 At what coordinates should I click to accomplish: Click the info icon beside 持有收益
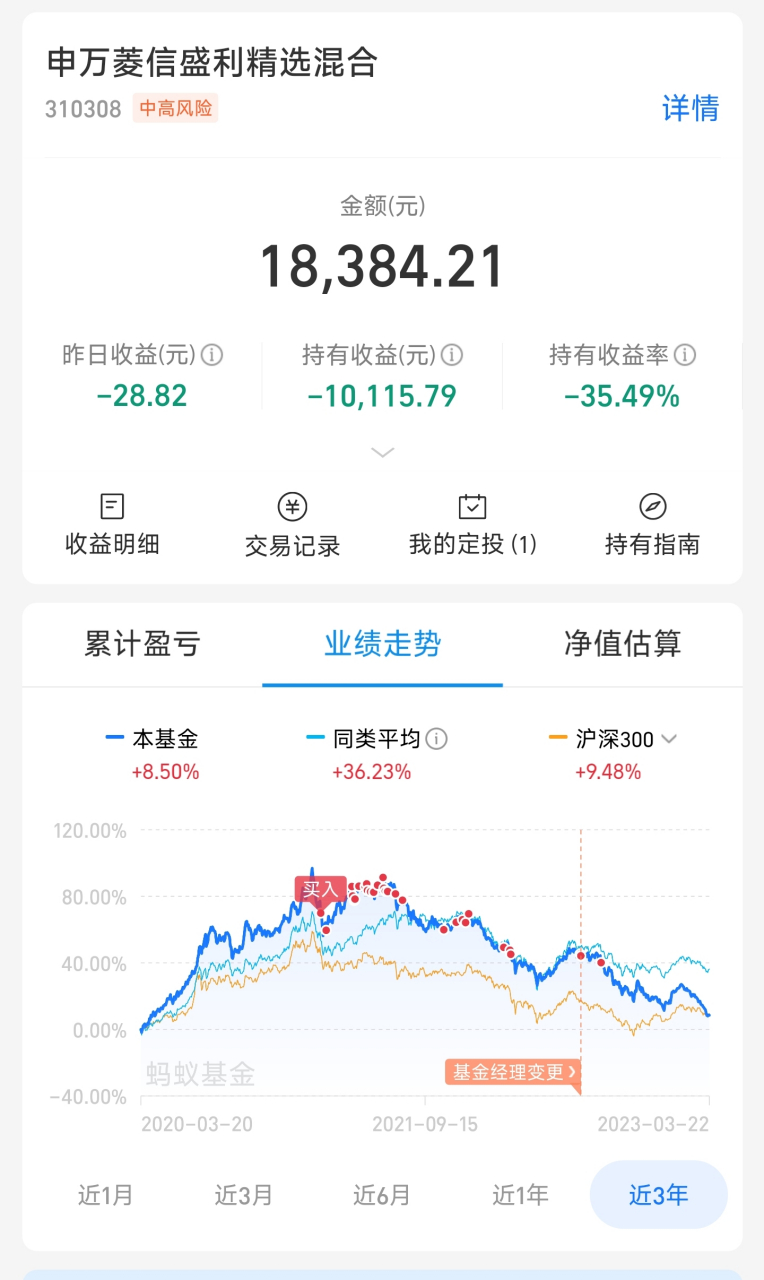[452, 356]
